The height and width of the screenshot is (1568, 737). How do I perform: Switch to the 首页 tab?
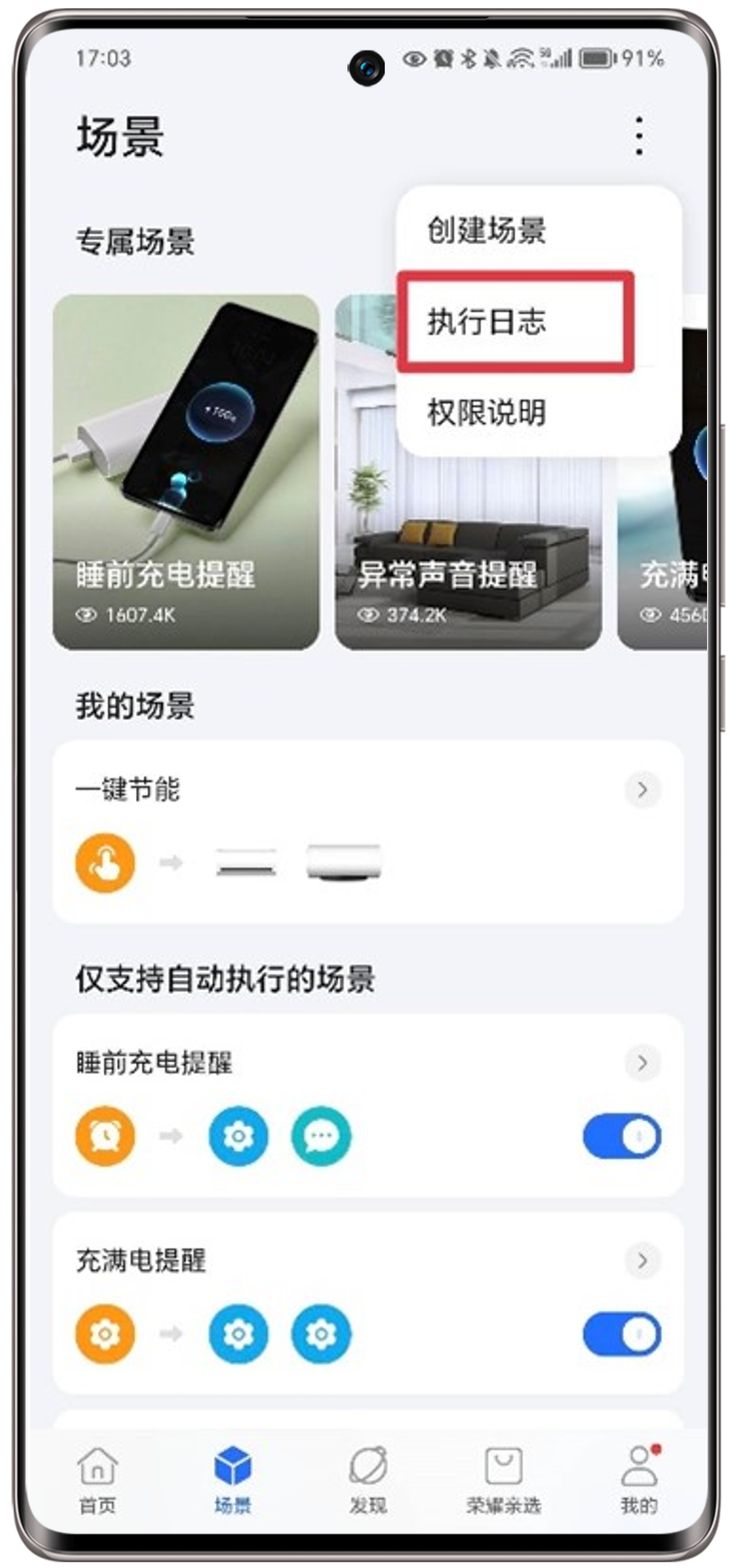[x=97, y=1480]
